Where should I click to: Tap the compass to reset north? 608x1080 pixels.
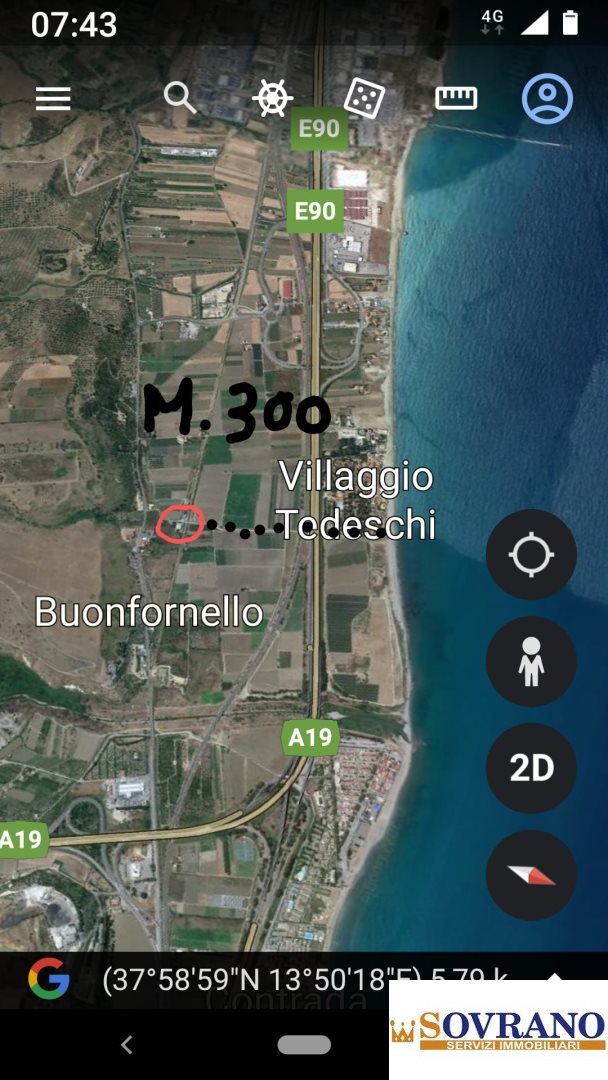point(531,875)
